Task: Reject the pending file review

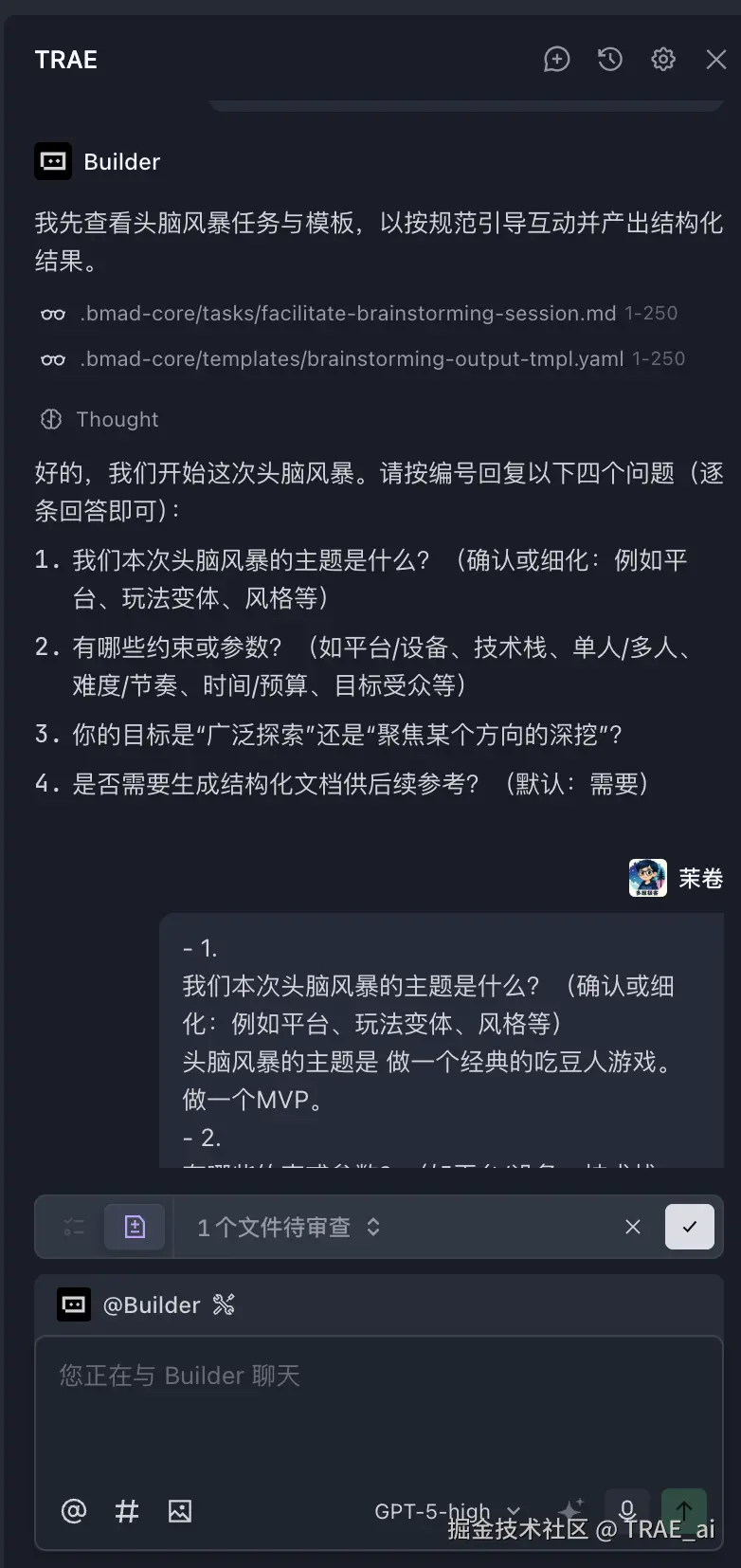Action: coord(633,1227)
